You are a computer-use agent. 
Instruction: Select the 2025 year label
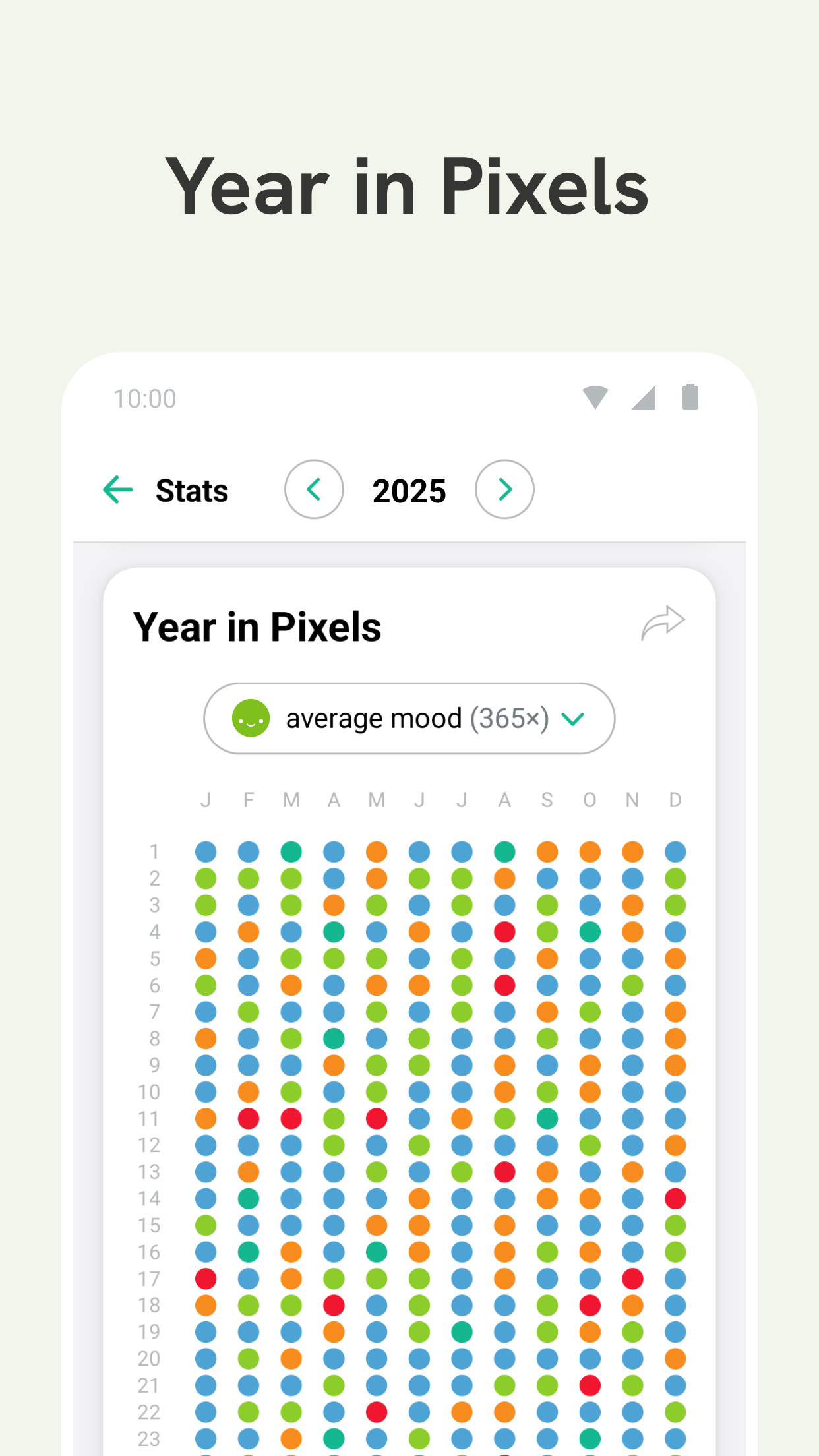(x=409, y=489)
